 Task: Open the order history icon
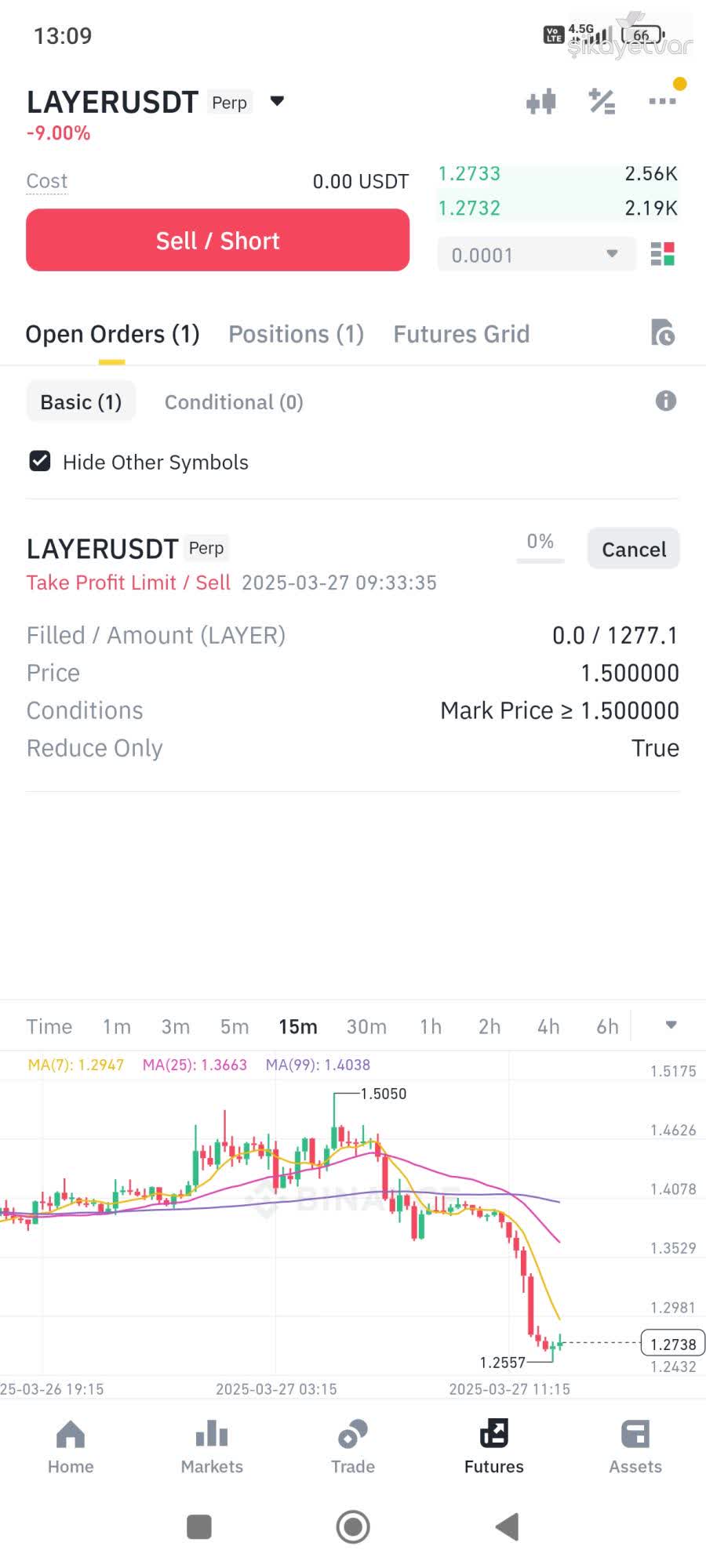[663, 333]
